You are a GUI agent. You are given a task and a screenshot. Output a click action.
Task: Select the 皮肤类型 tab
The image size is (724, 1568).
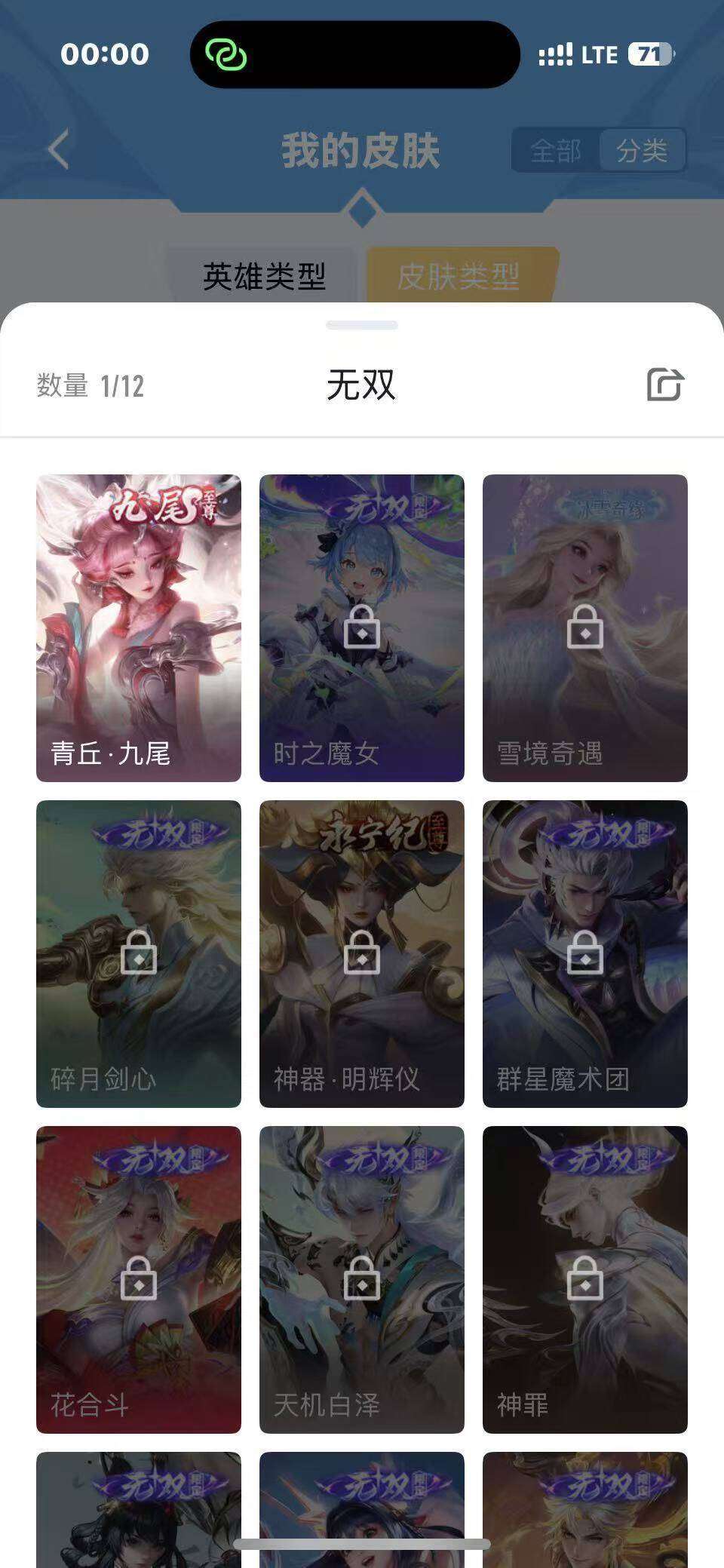(x=459, y=276)
